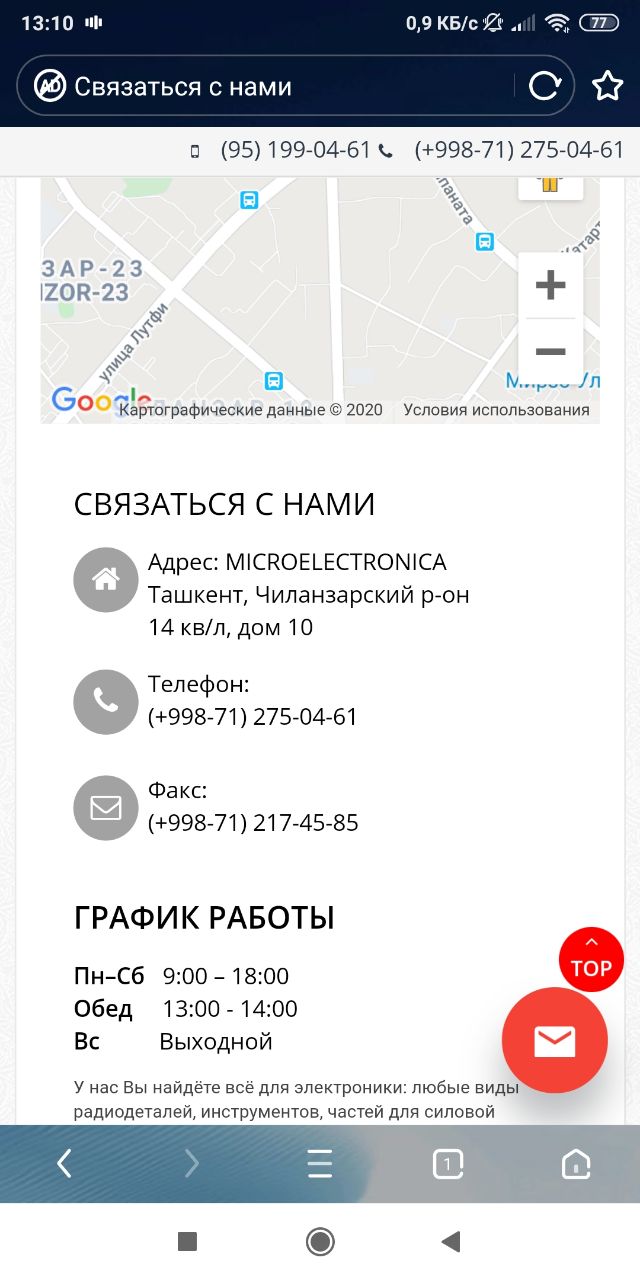This screenshot has height=1280, width=640.
Task: Open the browser menu with three lines
Action: click(319, 1163)
